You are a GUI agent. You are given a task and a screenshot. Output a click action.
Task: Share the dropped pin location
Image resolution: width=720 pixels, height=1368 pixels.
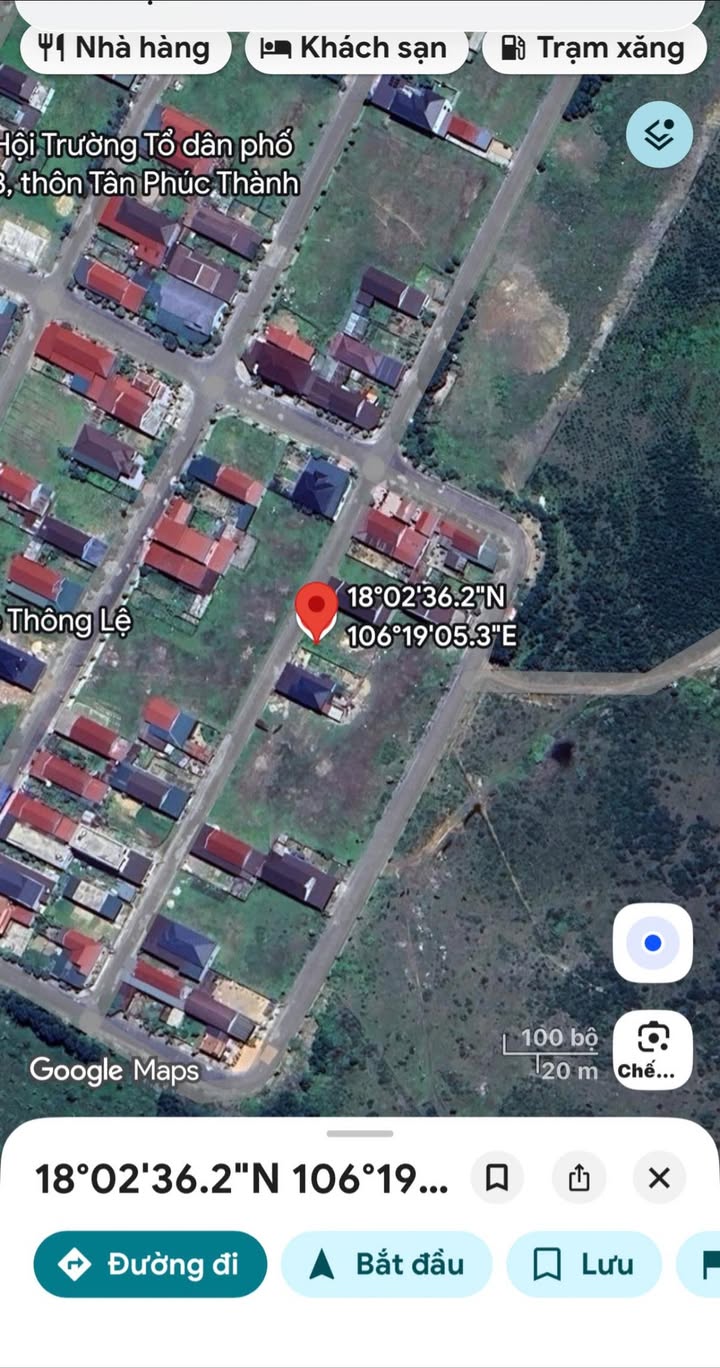tap(579, 1178)
